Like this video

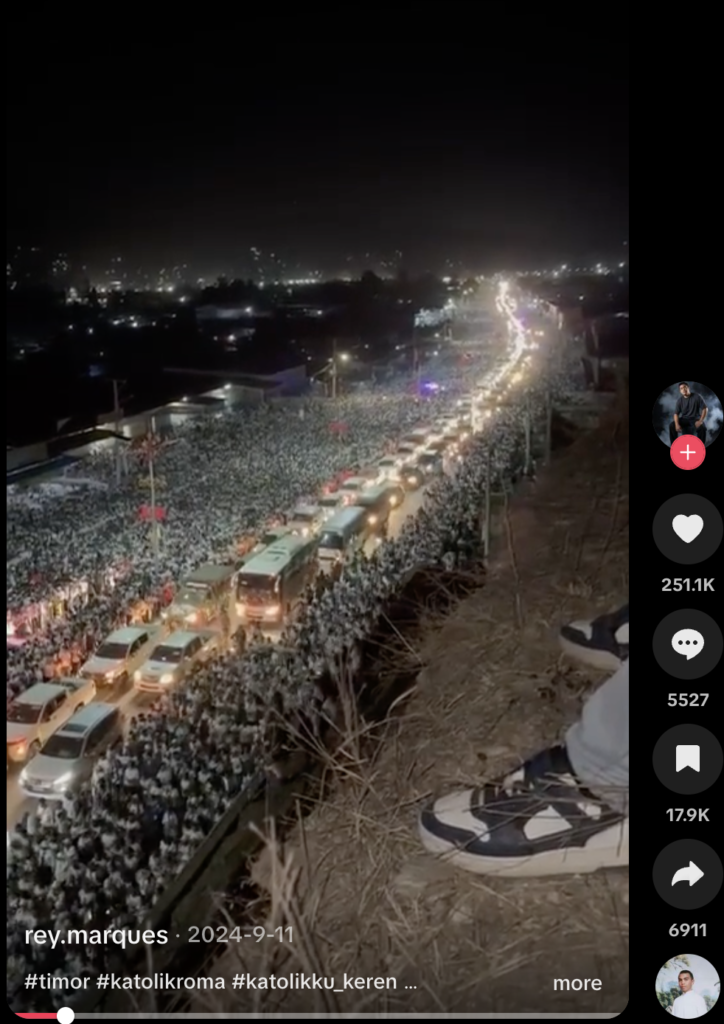[x=687, y=529]
